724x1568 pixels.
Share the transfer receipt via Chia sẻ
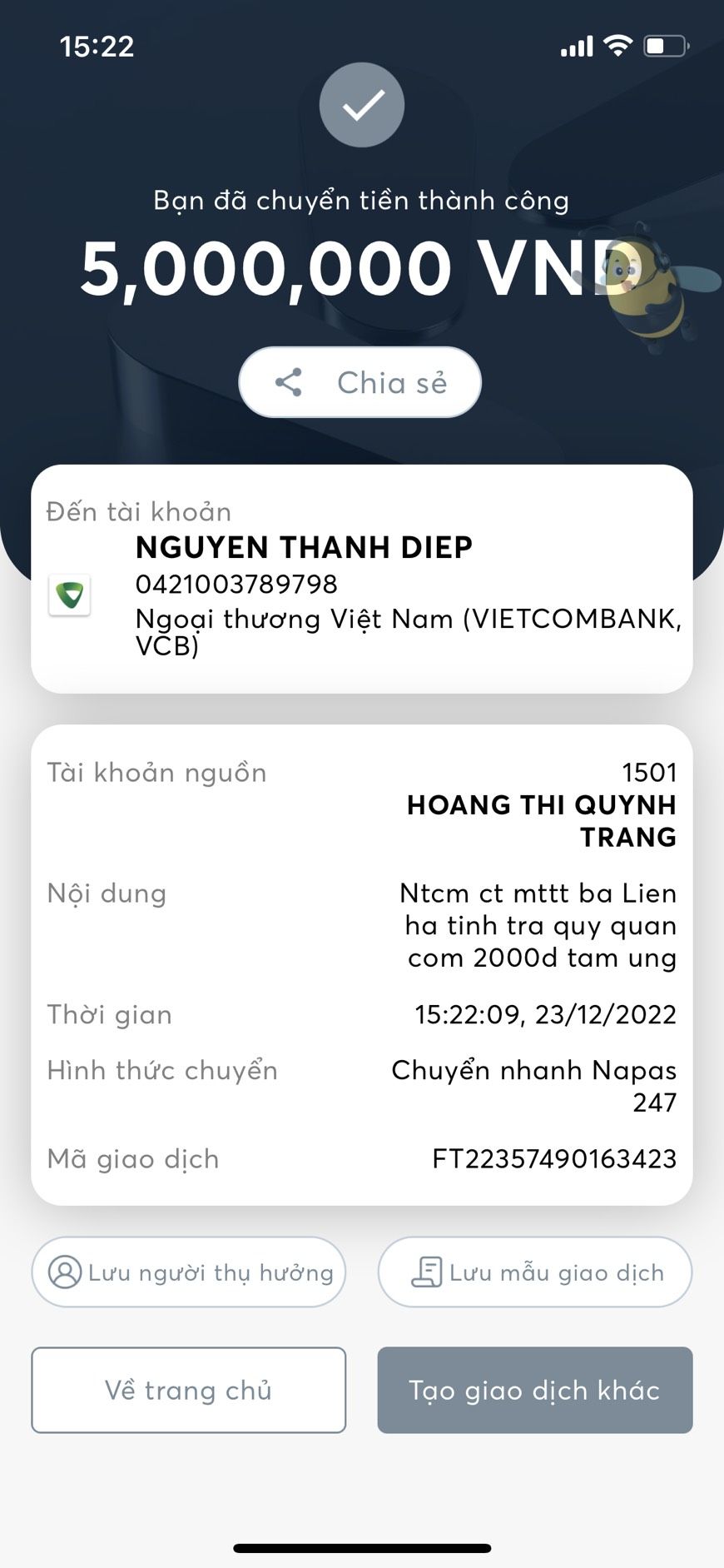pyautogui.click(x=360, y=382)
